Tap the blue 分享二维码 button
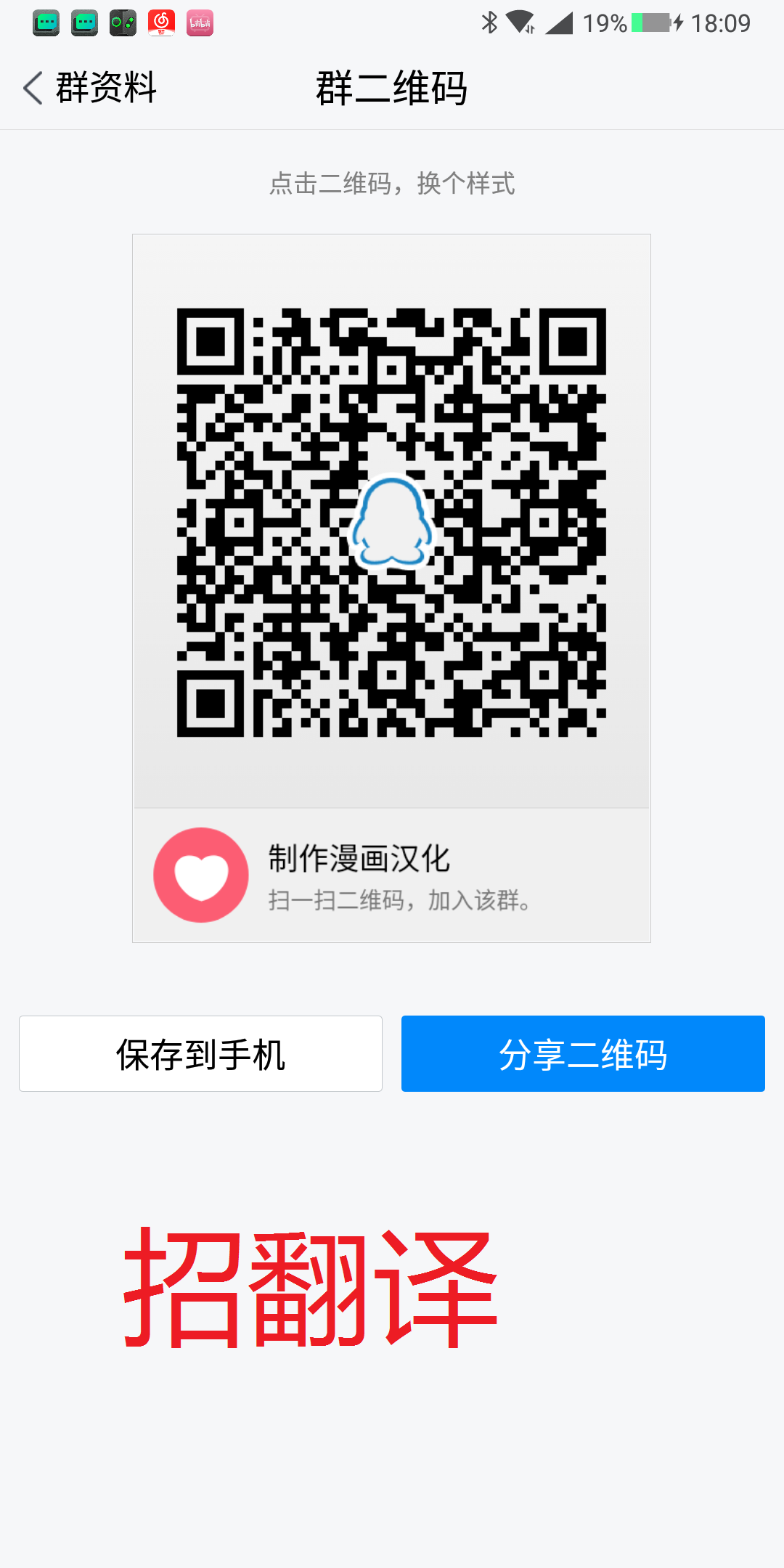The height and width of the screenshot is (1568, 784). coord(583,1053)
